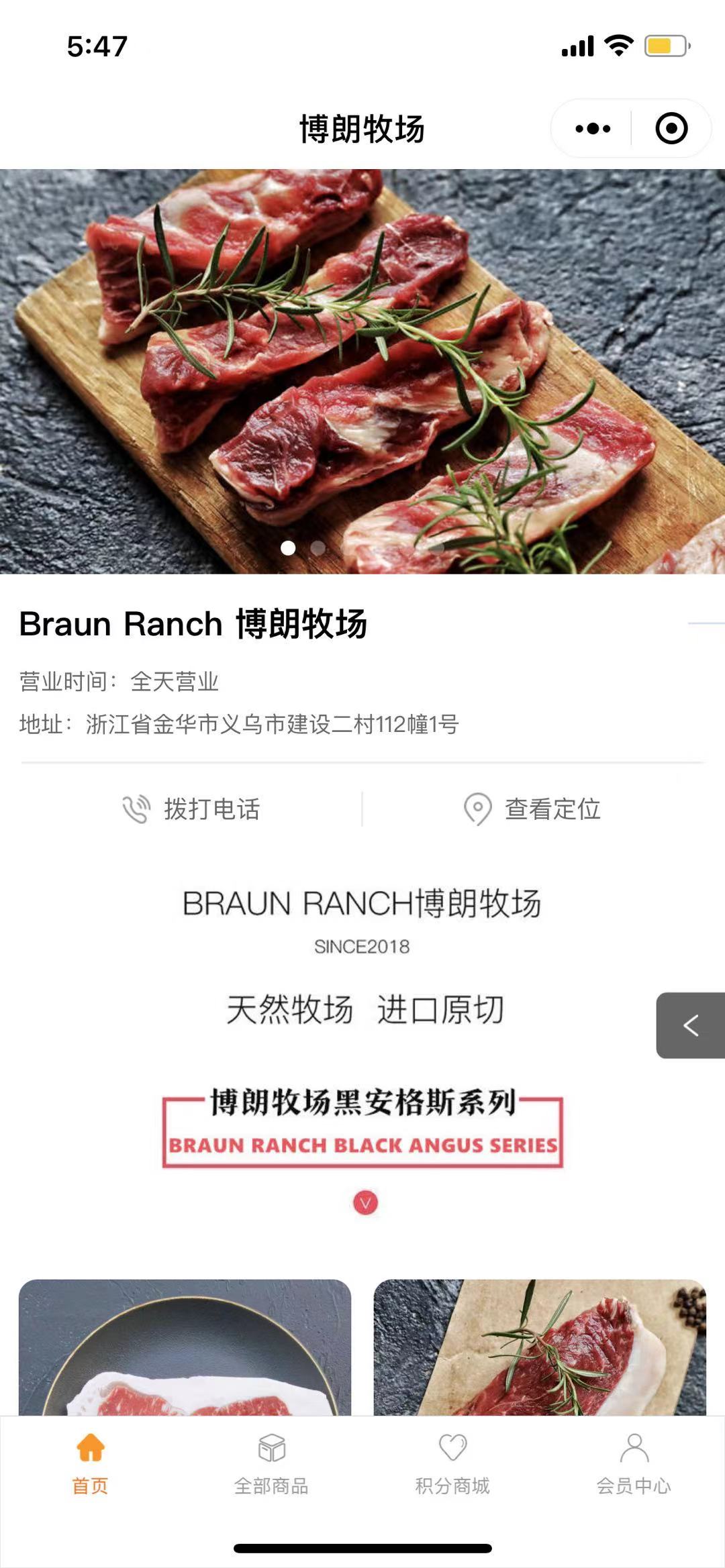Go to the 首页 home tab

click(91, 1463)
